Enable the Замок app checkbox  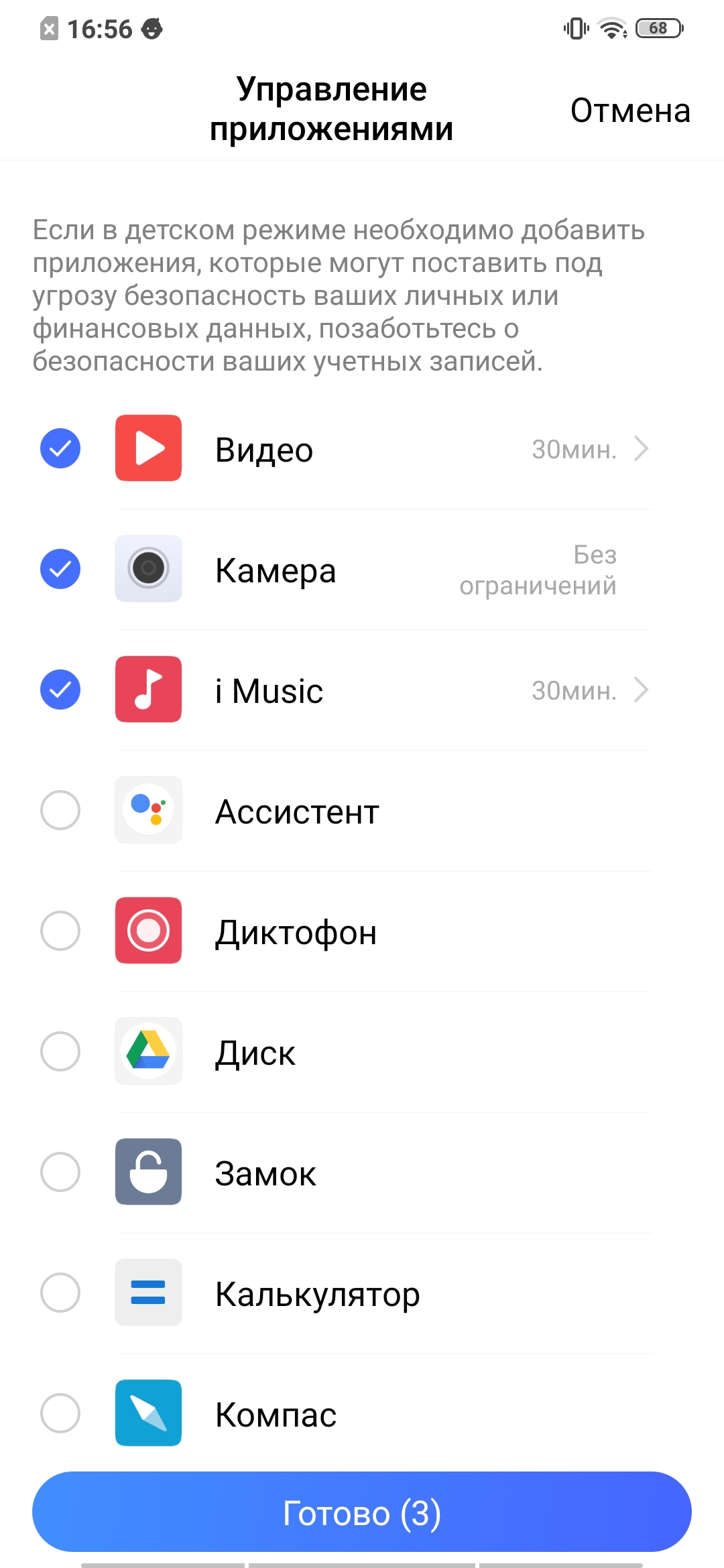pos(60,1172)
